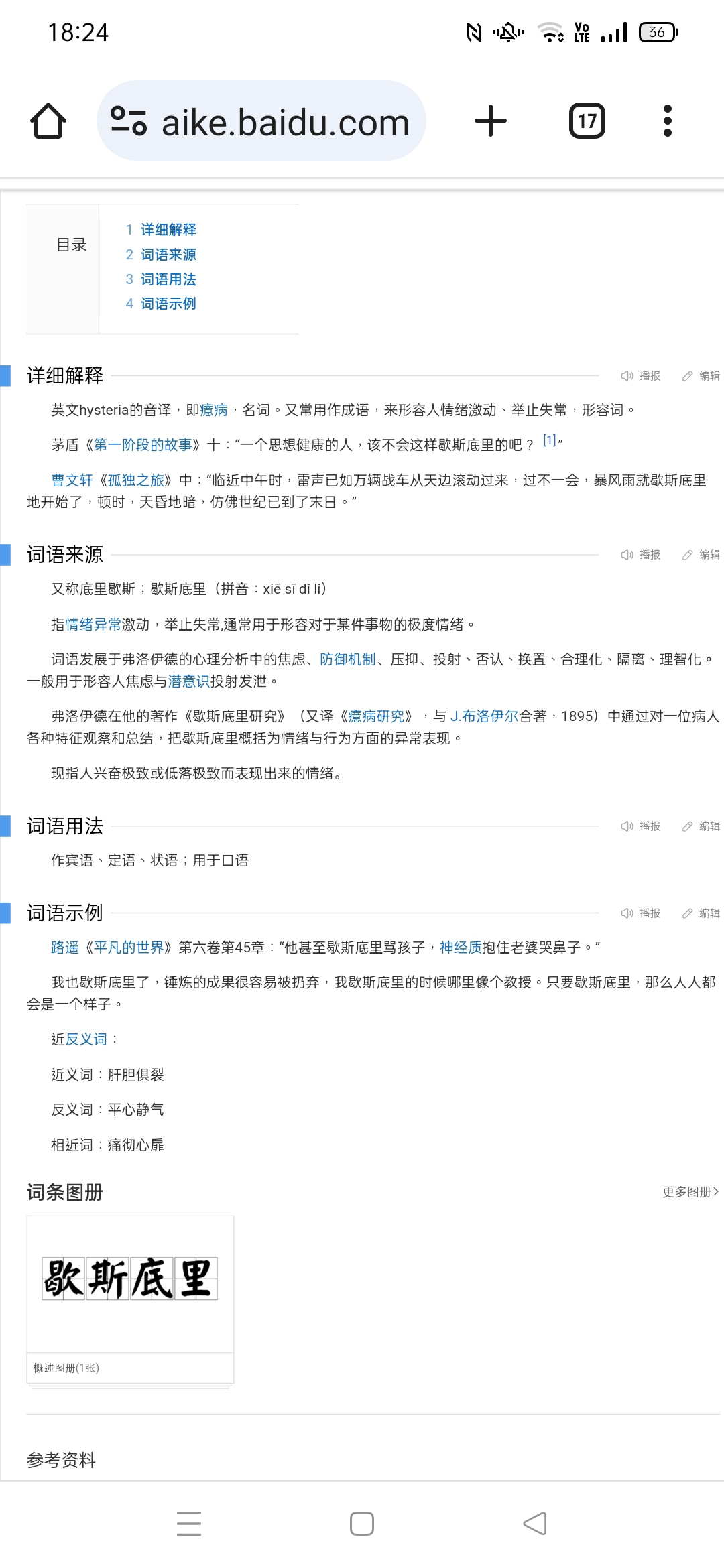
Task: Play audio for the 详细解释 section
Action: click(641, 376)
